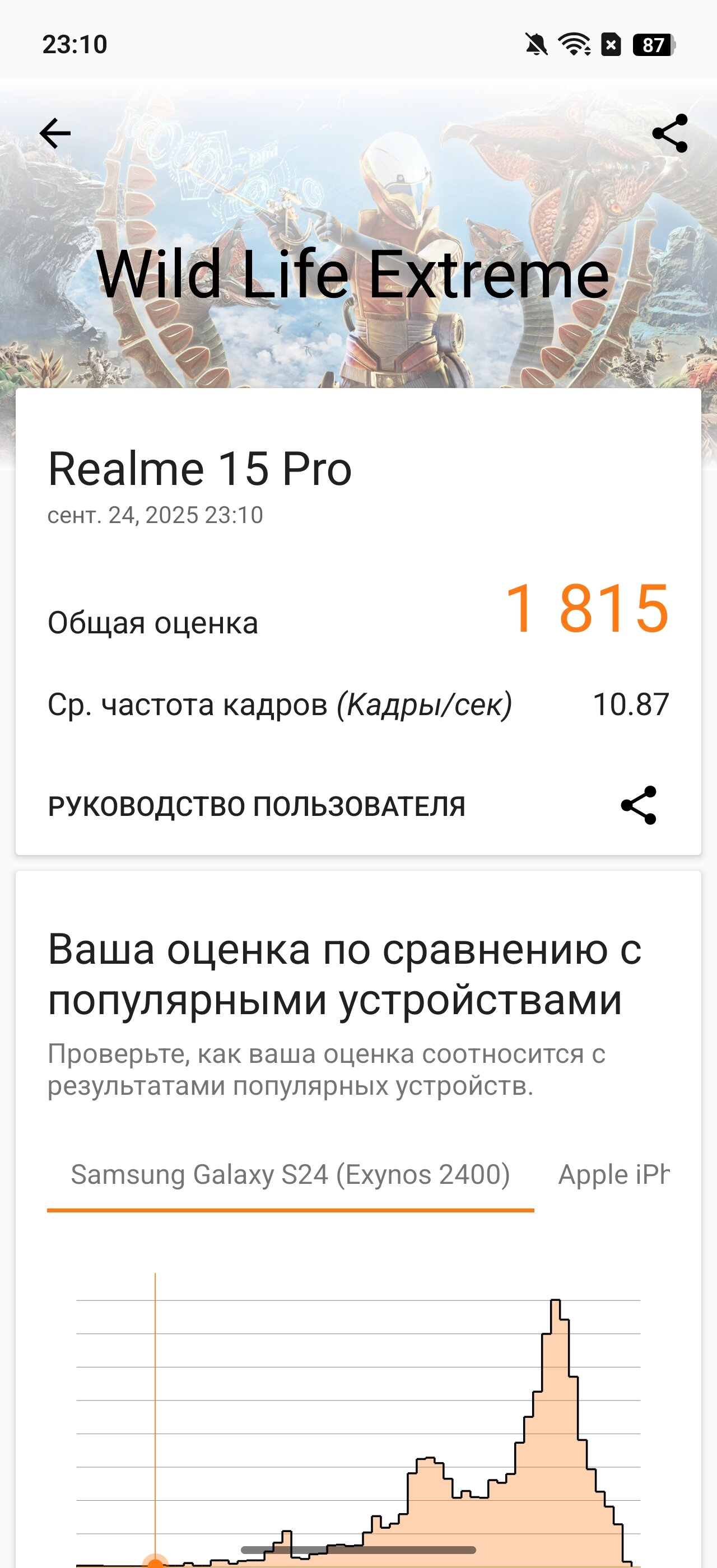The image size is (717, 1568).
Task: Go back using the top arrow
Action: tap(55, 133)
